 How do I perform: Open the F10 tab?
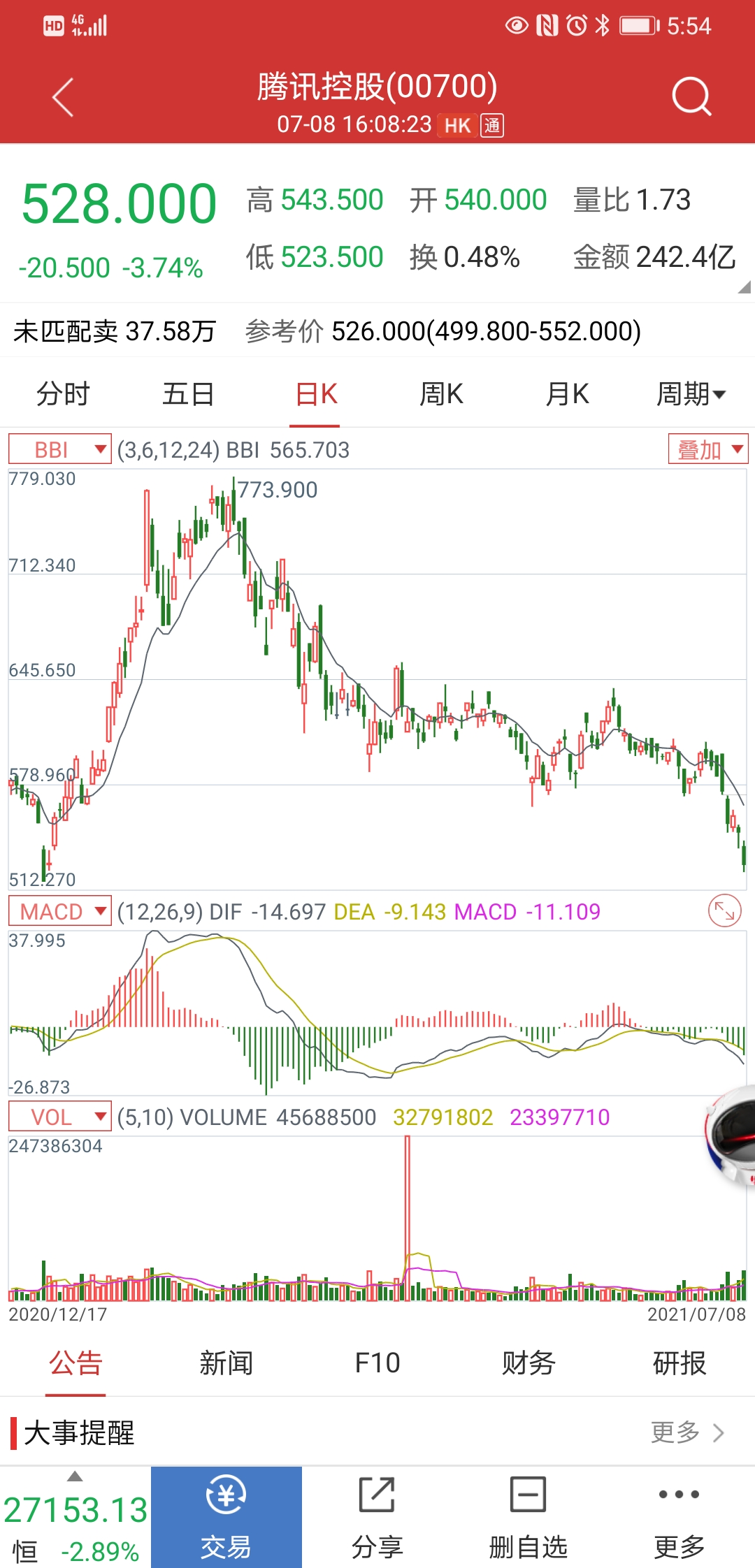click(377, 1363)
